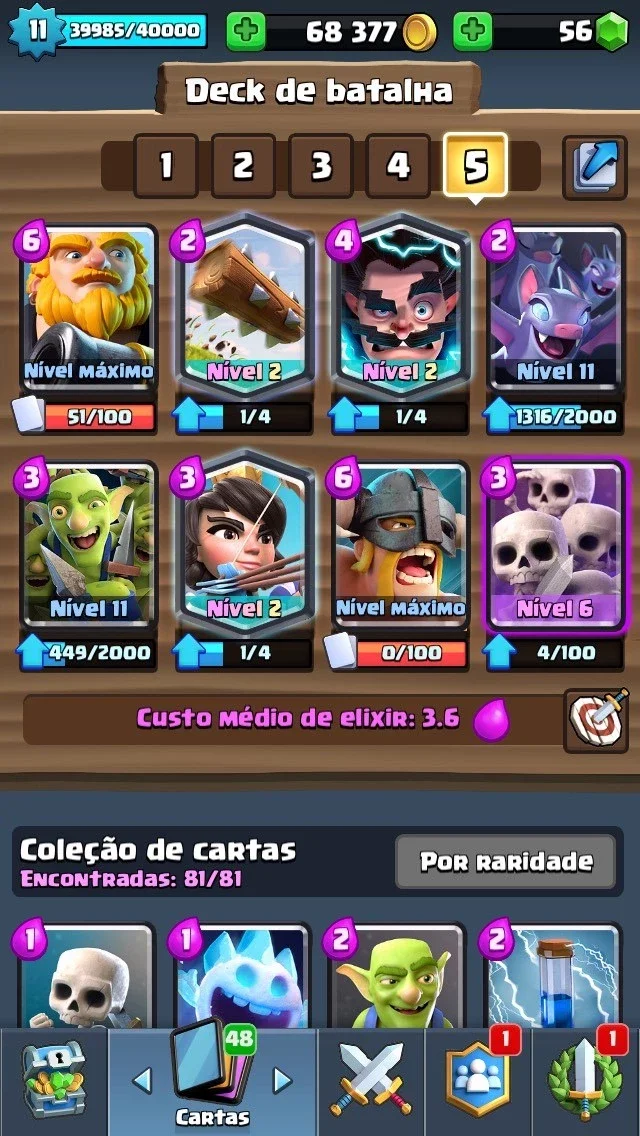Switch to deck slot 3

(x=320, y=166)
